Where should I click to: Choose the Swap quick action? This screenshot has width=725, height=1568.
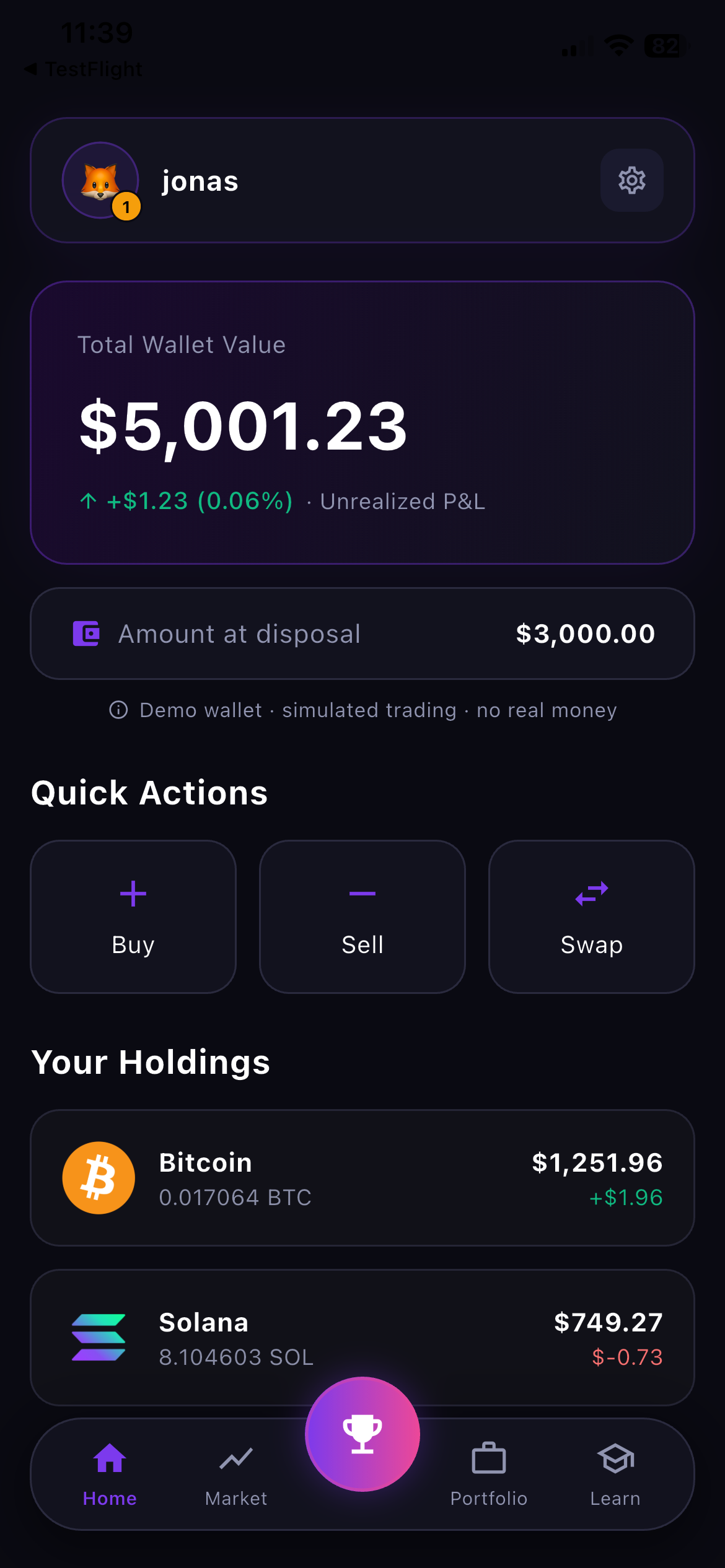click(x=592, y=917)
